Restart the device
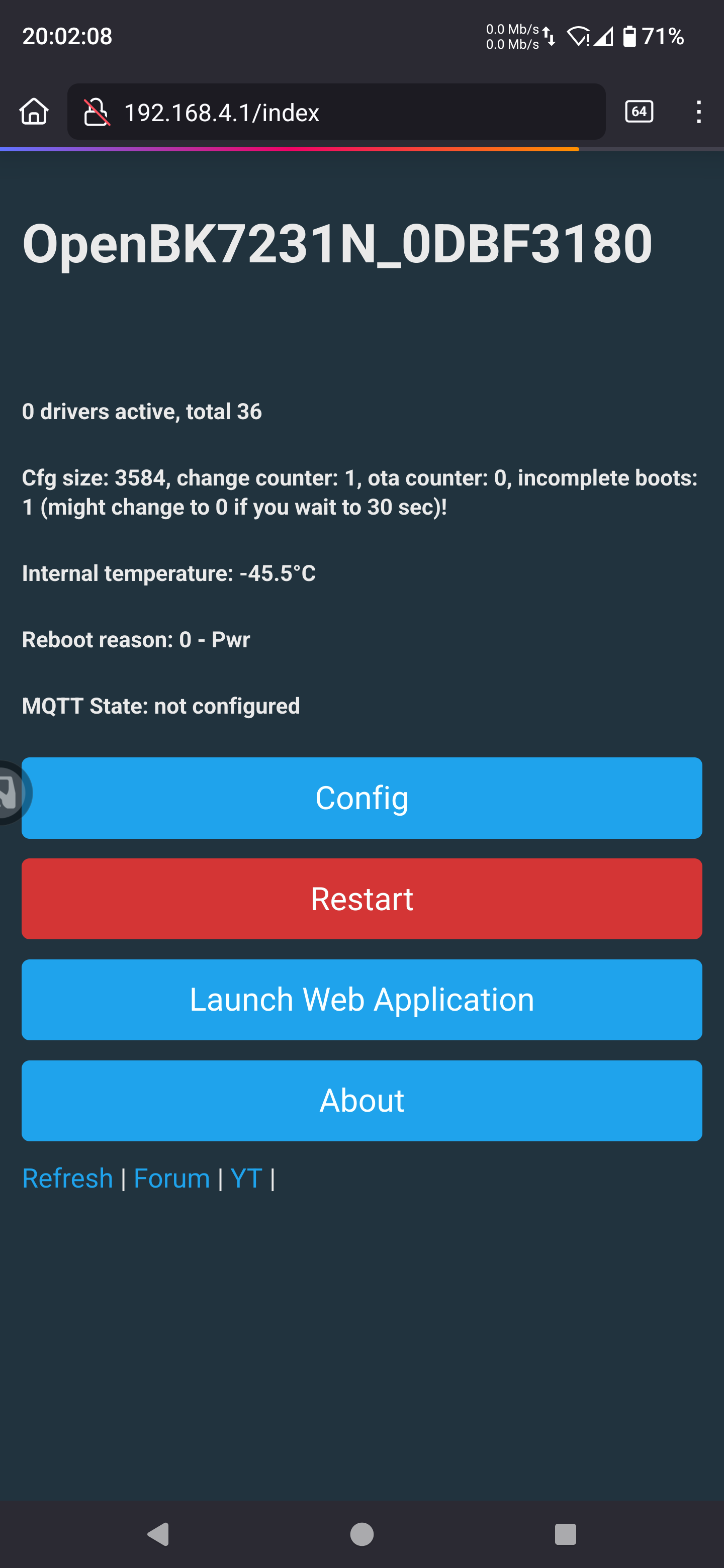Viewport: 724px width, 1568px height. pyautogui.click(x=361, y=899)
